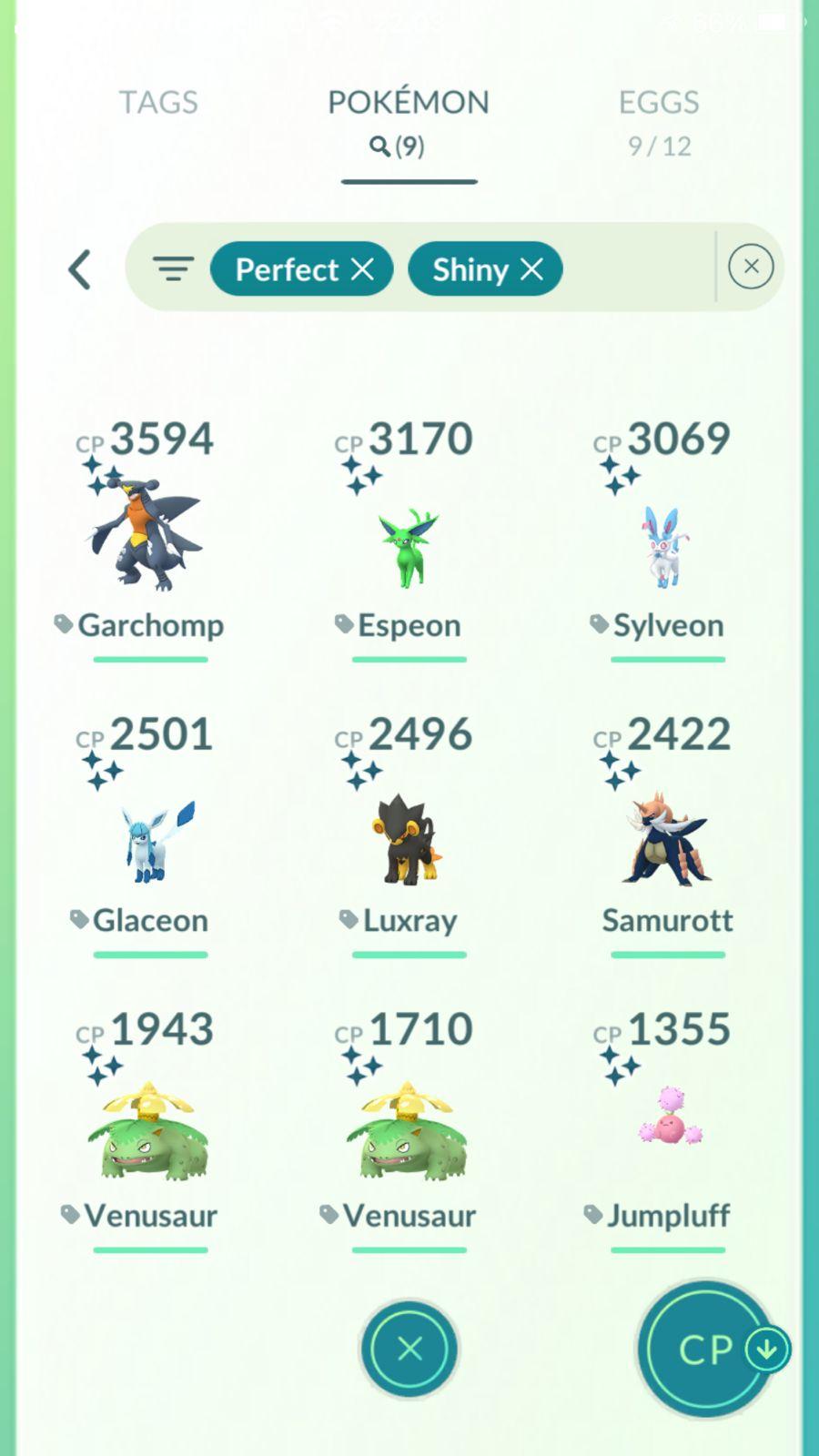Switch to the Tags tab
This screenshot has height=1456, width=819.
(158, 102)
